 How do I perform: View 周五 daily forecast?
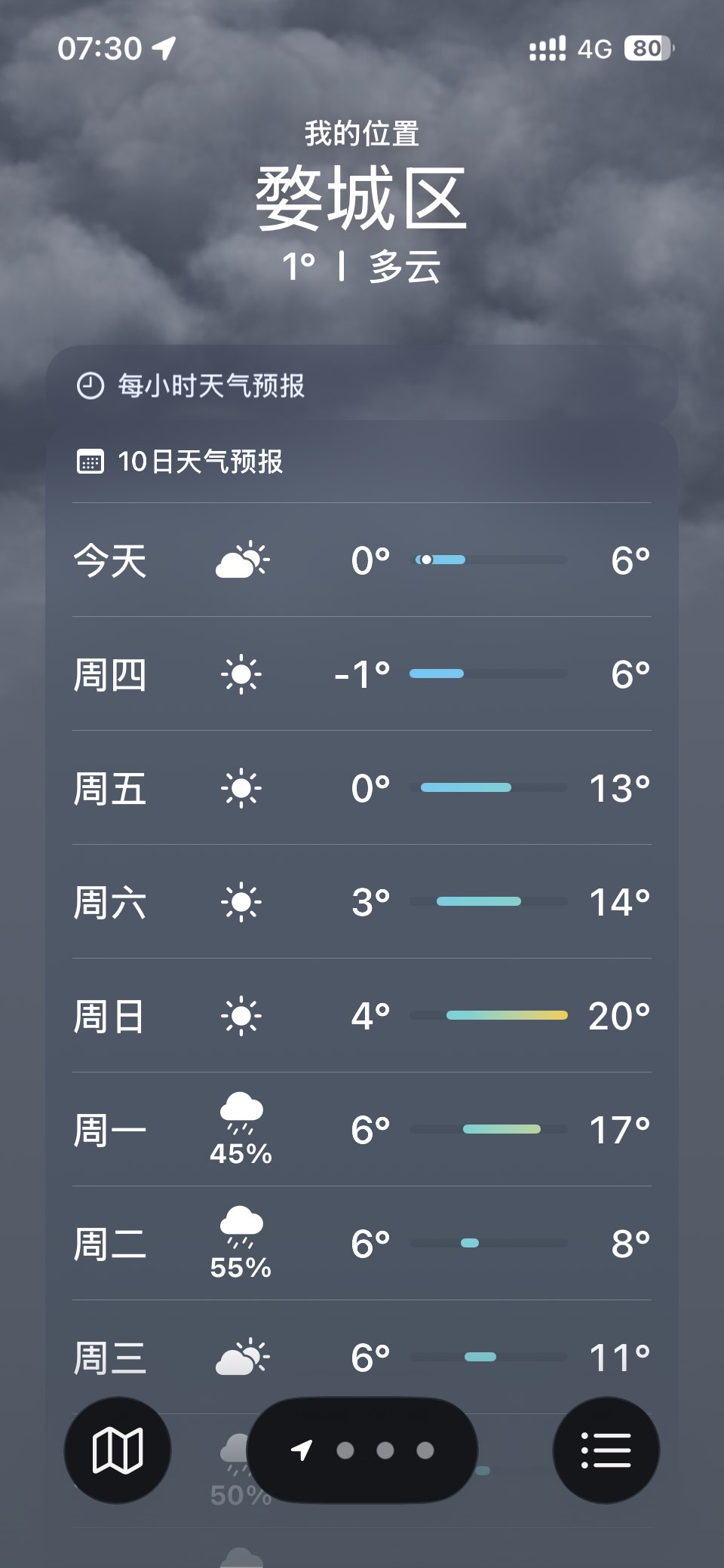tap(362, 788)
